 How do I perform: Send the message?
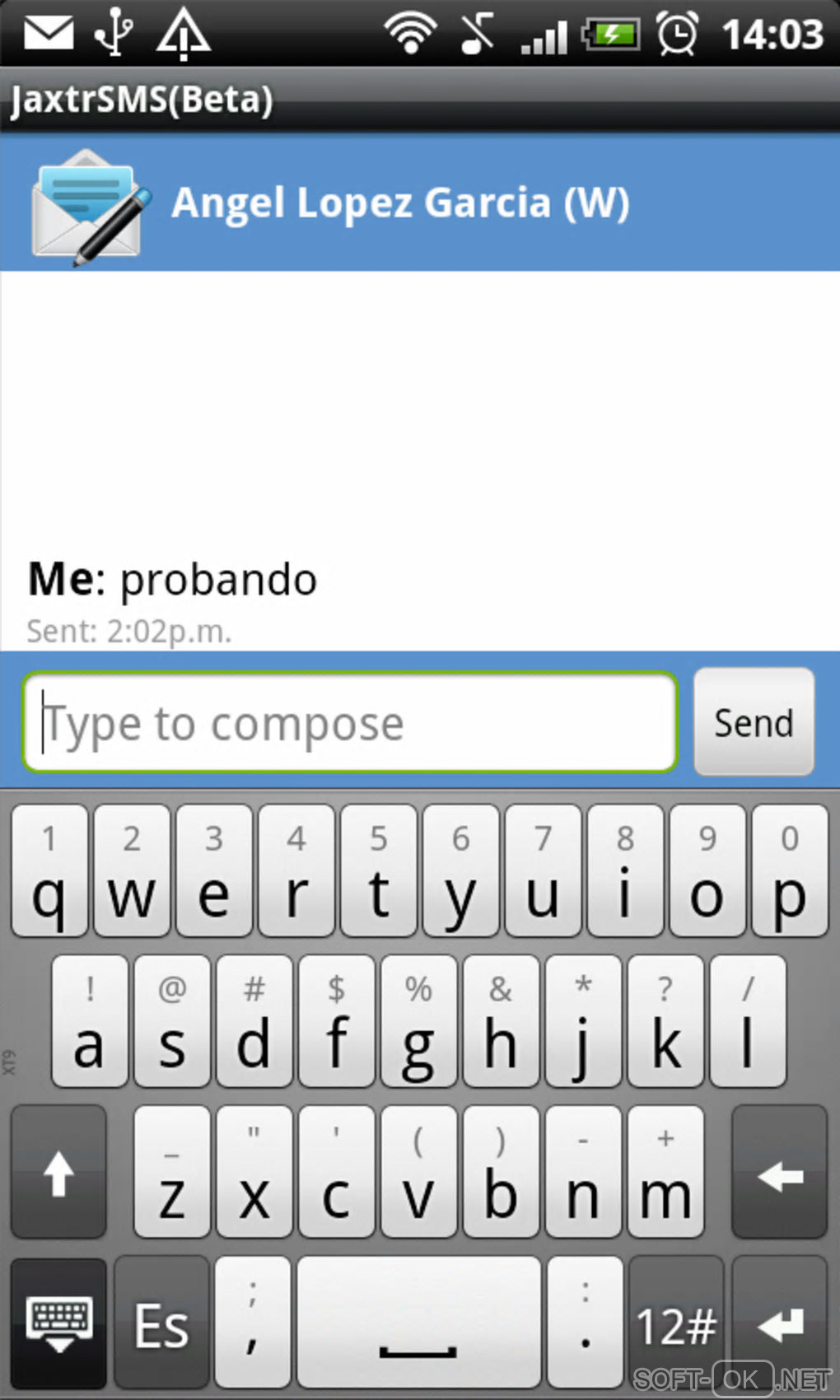coord(754,722)
